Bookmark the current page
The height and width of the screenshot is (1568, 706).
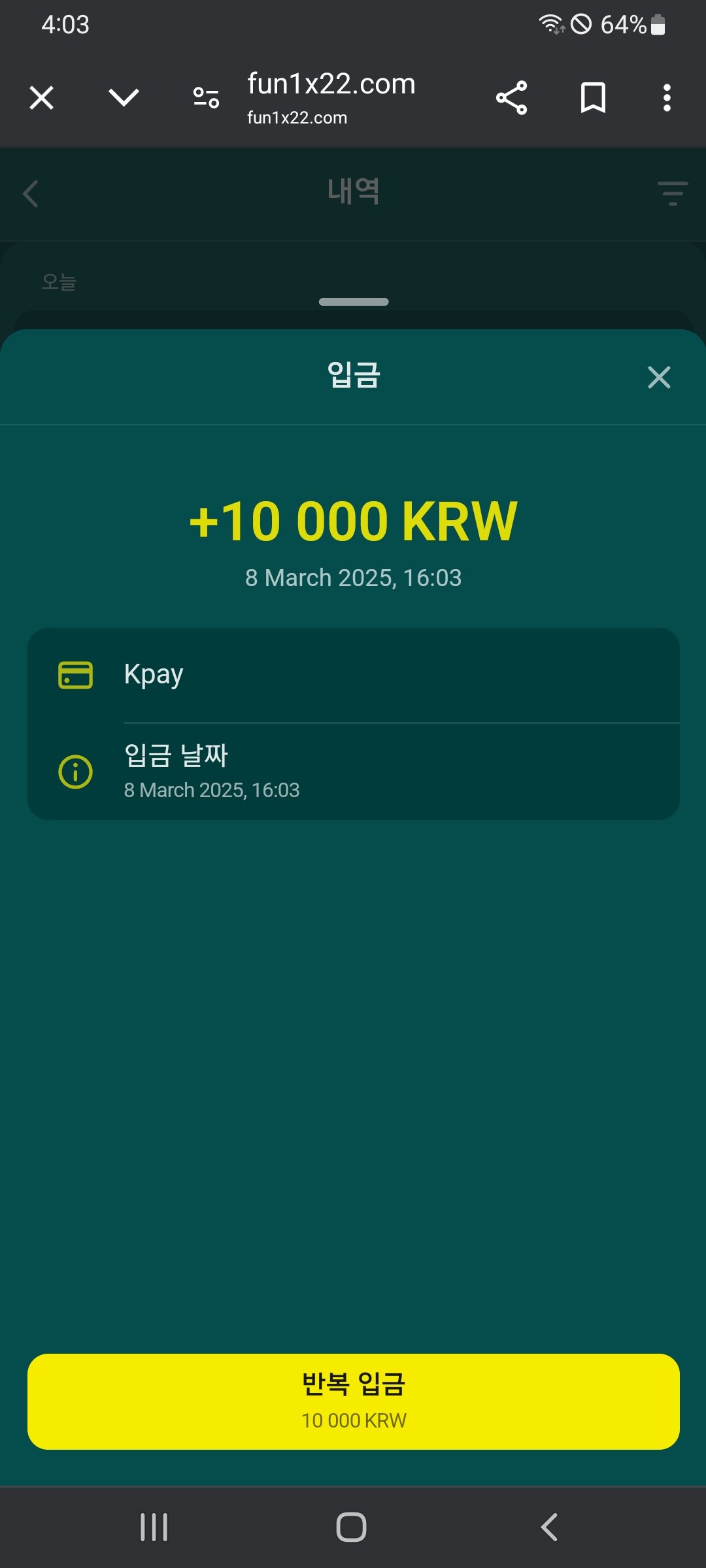(x=593, y=98)
